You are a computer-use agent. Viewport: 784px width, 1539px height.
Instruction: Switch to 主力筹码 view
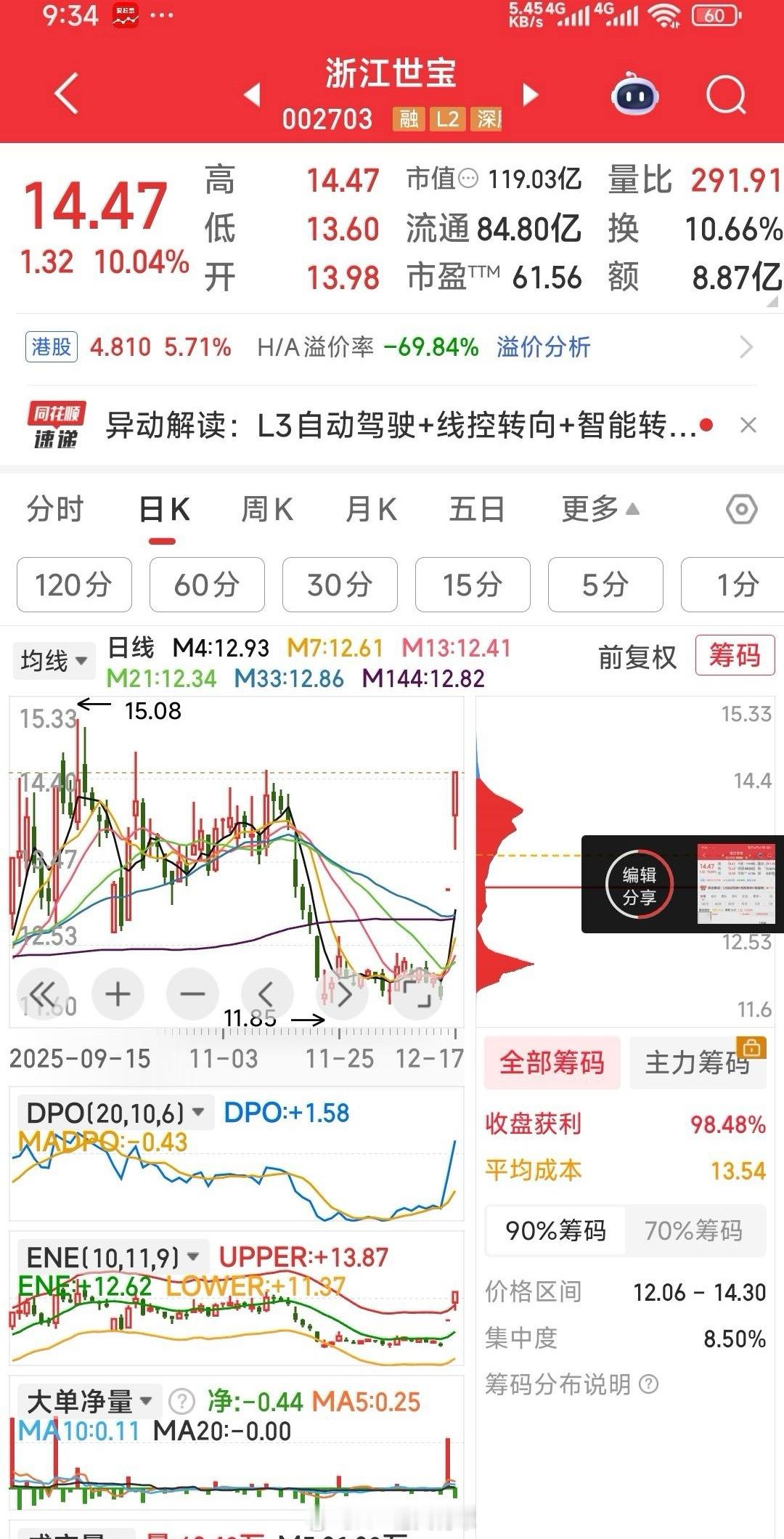pyautogui.click(x=698, y=1061)
